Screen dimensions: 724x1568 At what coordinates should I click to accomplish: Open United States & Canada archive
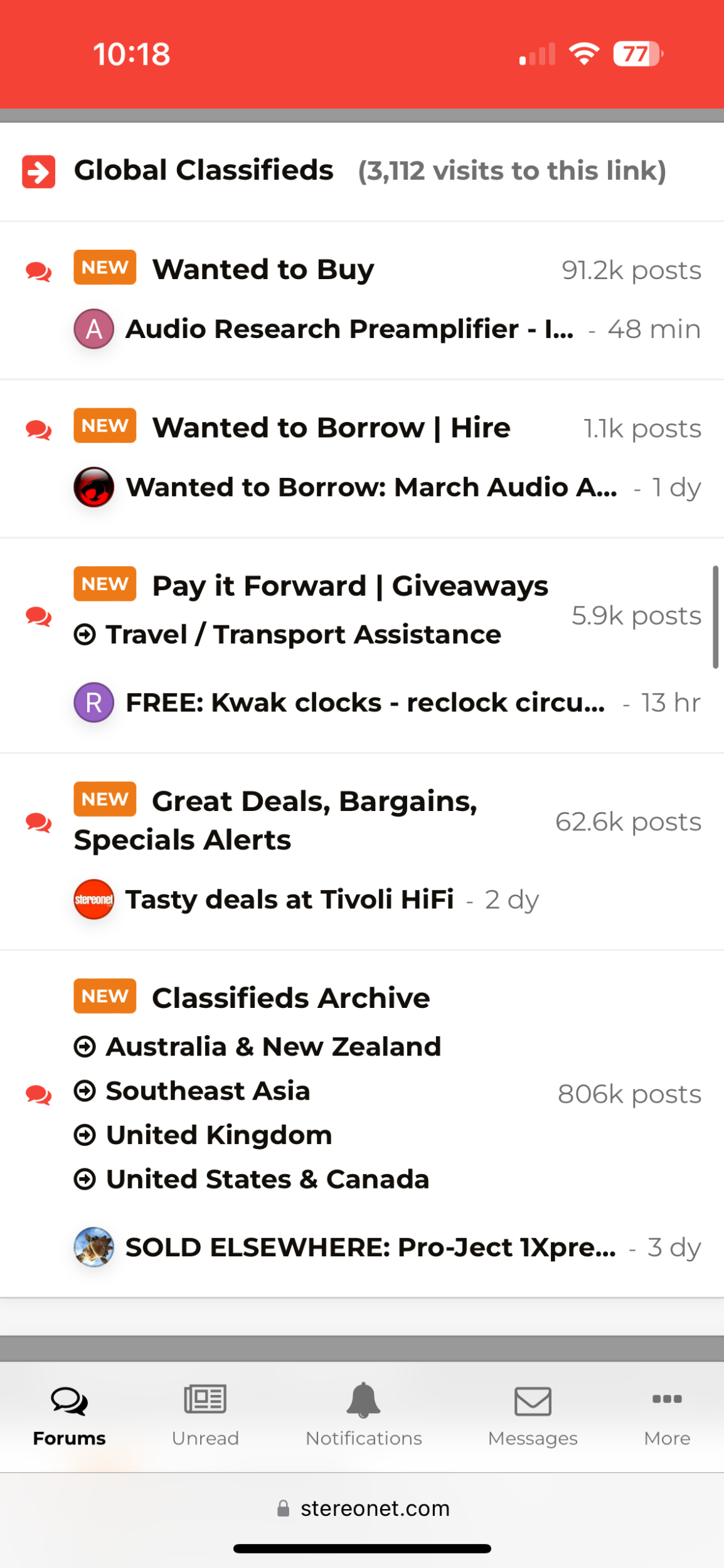click(267, 1179)
